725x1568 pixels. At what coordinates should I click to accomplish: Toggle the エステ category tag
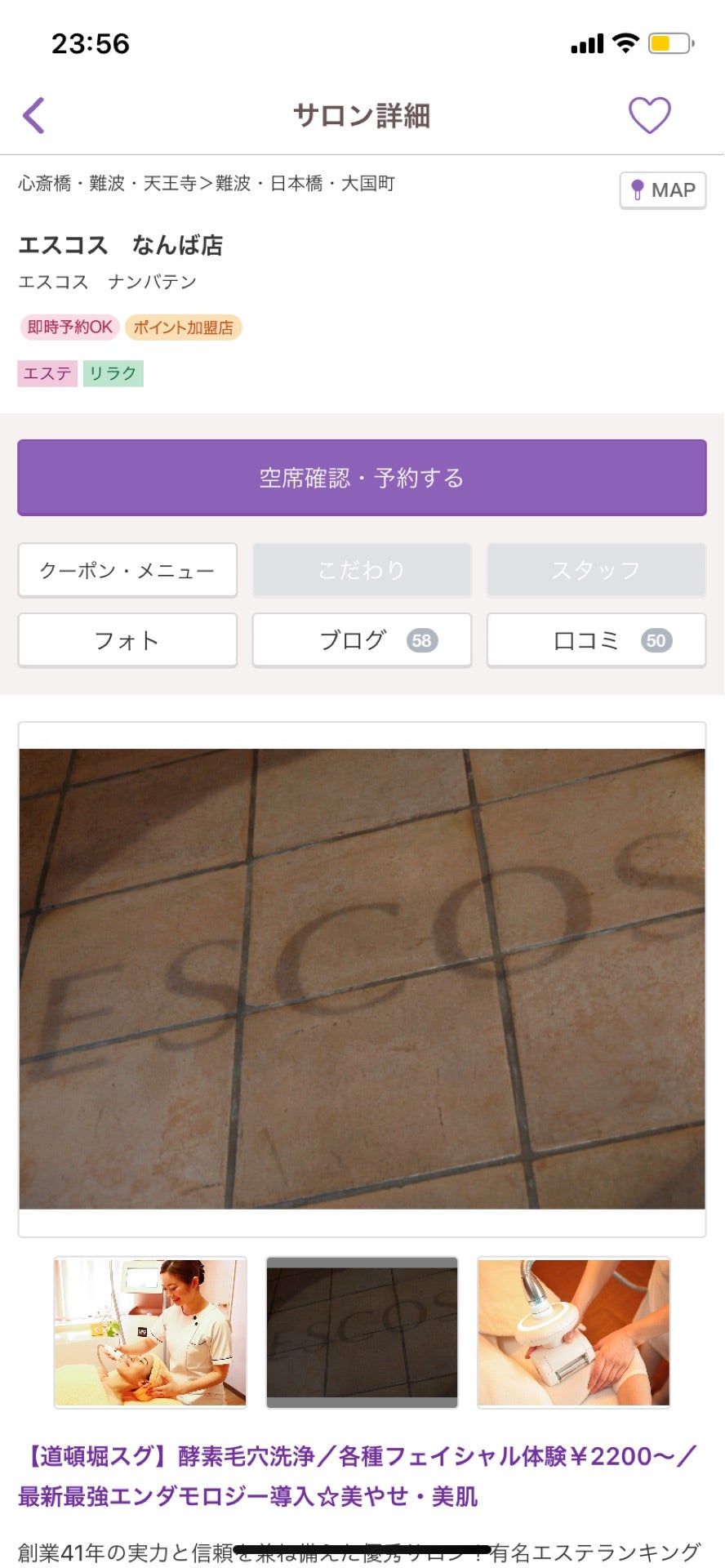[x=47, y=373]
